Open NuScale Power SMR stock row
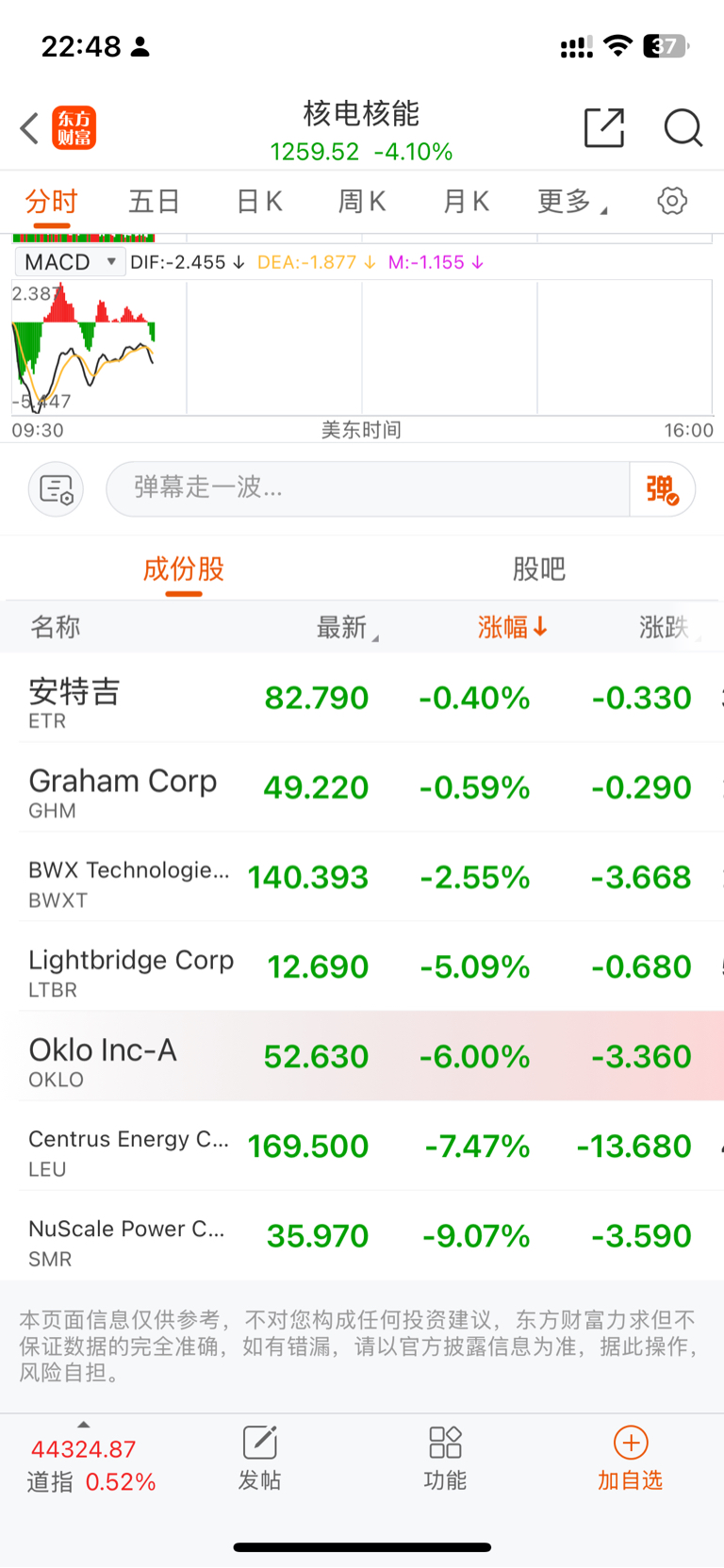This screenshot has height=1568, width=724. pyautogui.click(x=362, y=1235)
